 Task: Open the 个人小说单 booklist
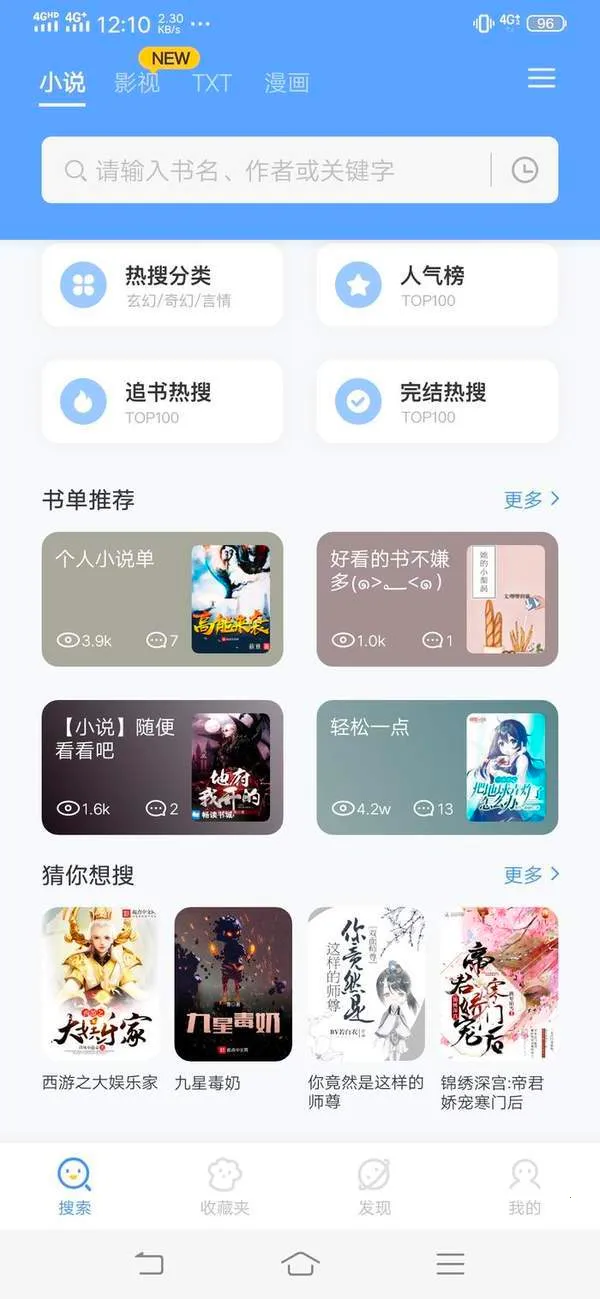pos(162,599)
